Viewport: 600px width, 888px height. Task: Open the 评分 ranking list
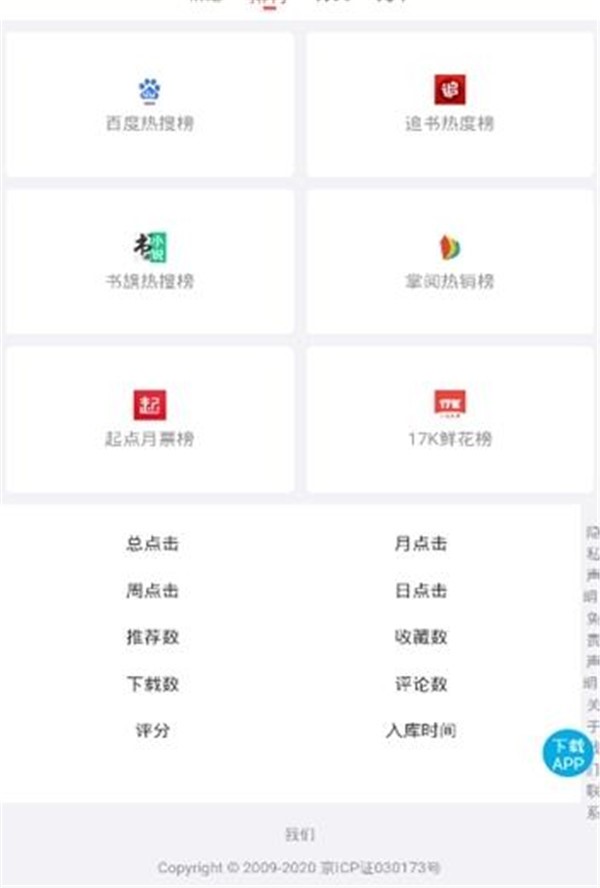click(152, 730)
